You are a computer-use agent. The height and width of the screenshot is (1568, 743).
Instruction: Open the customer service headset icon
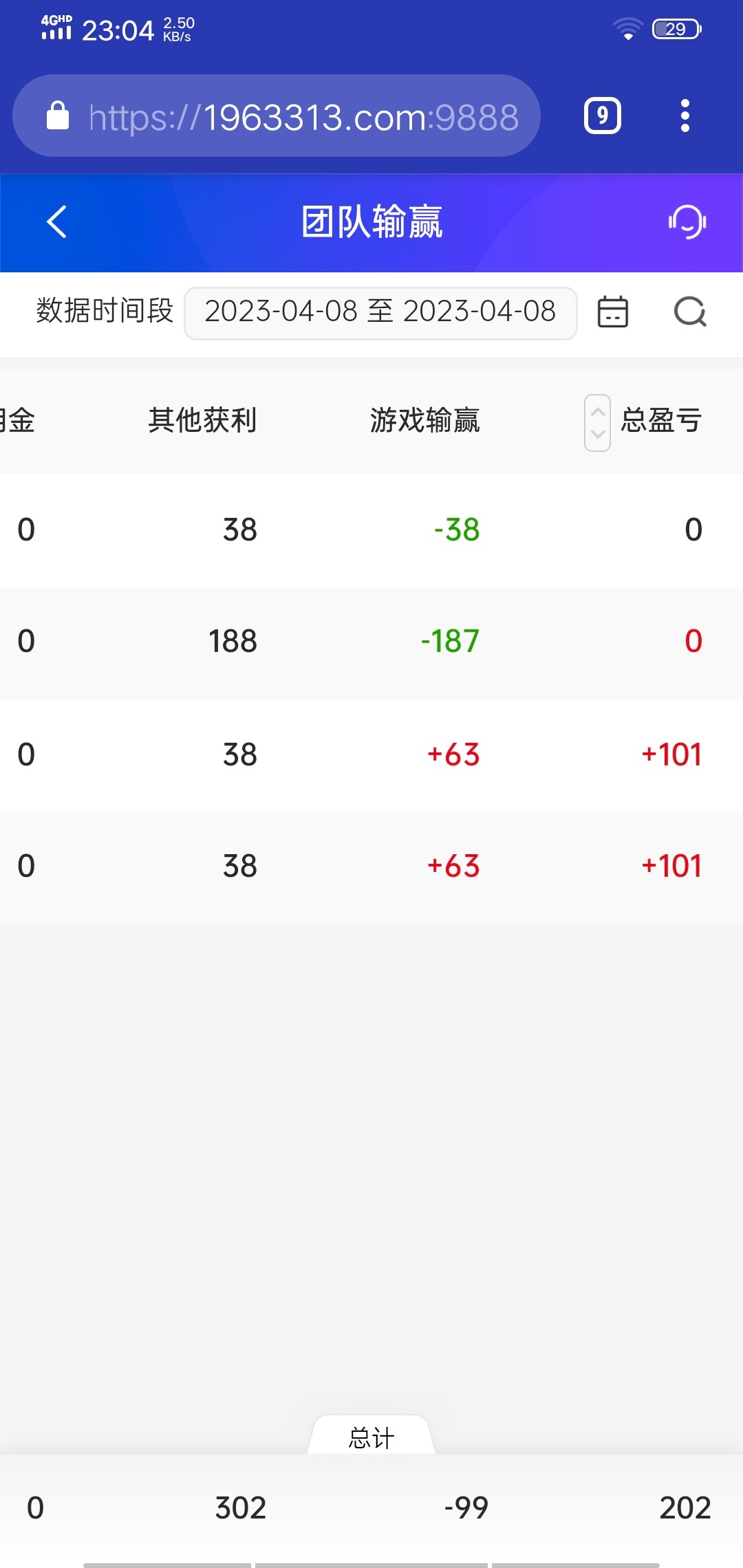point(687,222)
